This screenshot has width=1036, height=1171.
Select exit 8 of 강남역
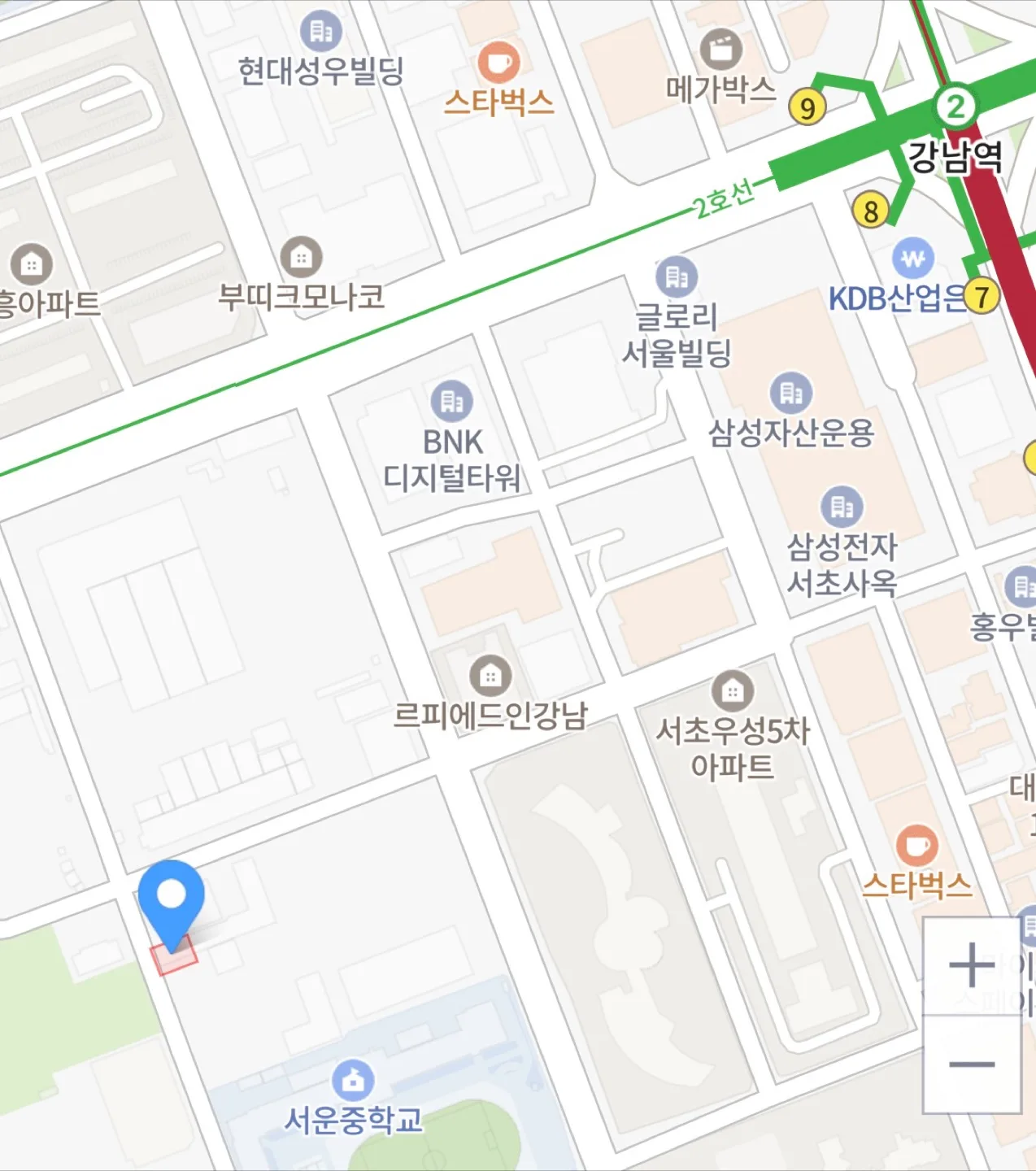click(x=870, y=211)
